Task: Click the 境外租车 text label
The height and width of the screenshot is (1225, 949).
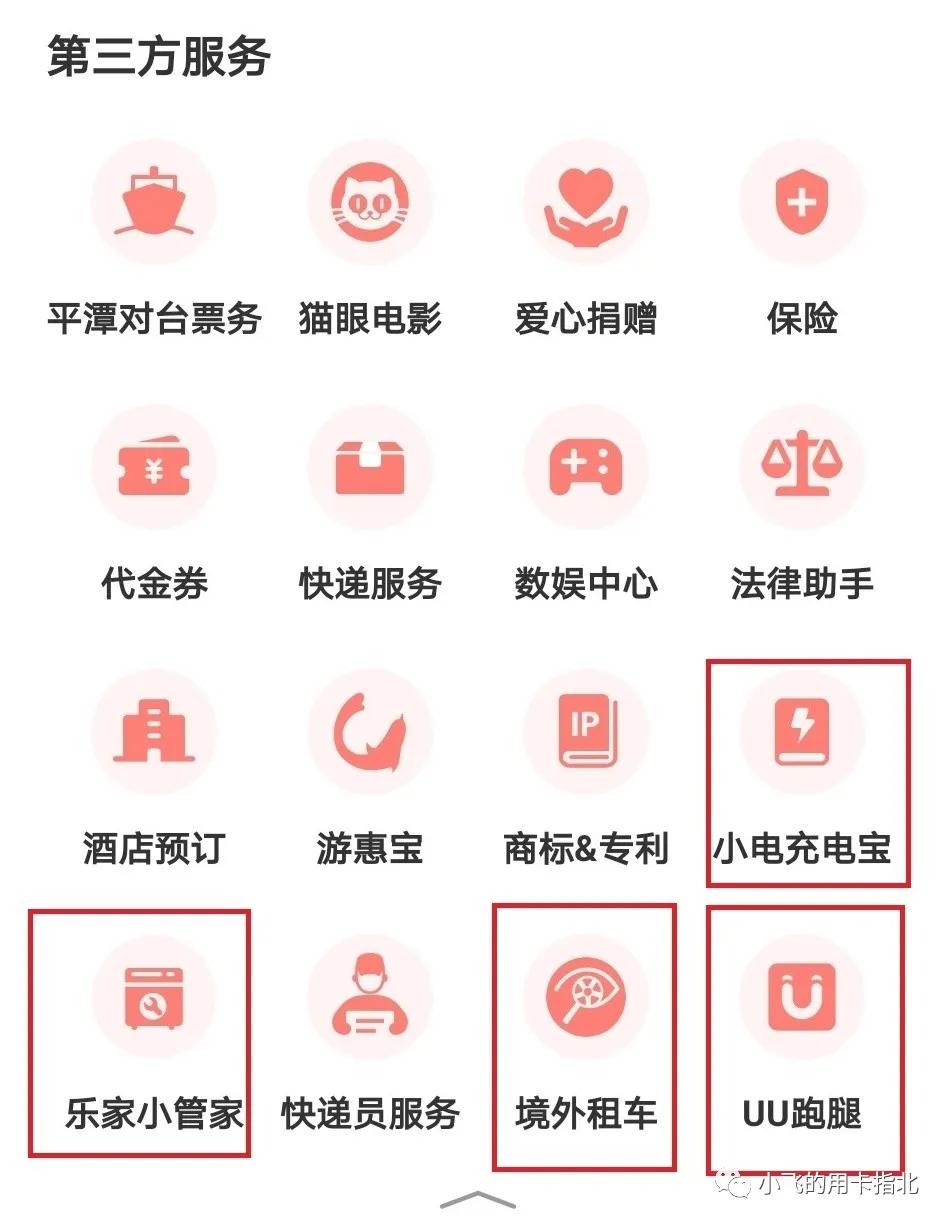Action: click(586, 1113)
